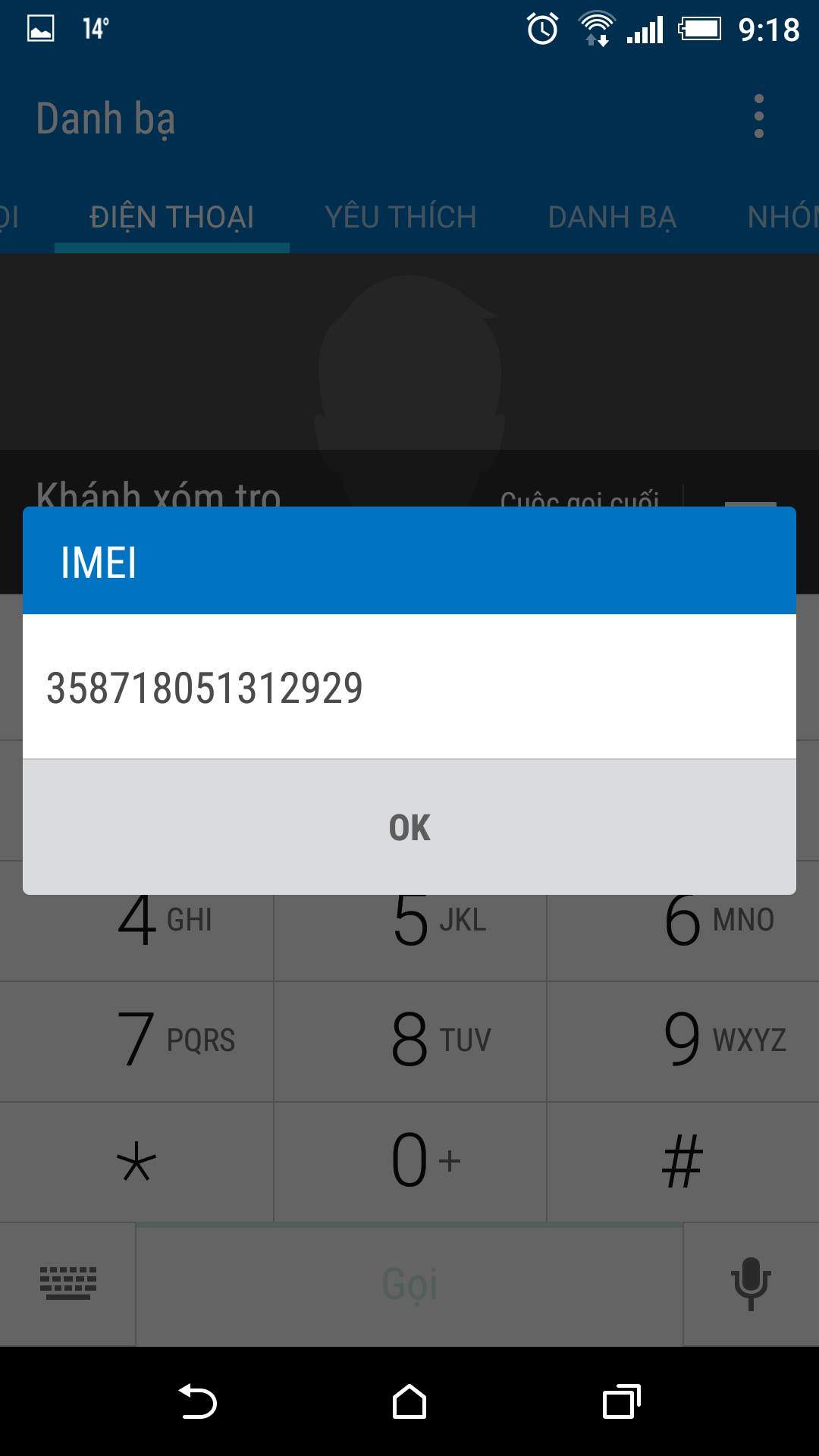The height and width of the screenshot is (1456, 819).
Task: Start voice input with the microphone
Action: [x=751, y=1283]
